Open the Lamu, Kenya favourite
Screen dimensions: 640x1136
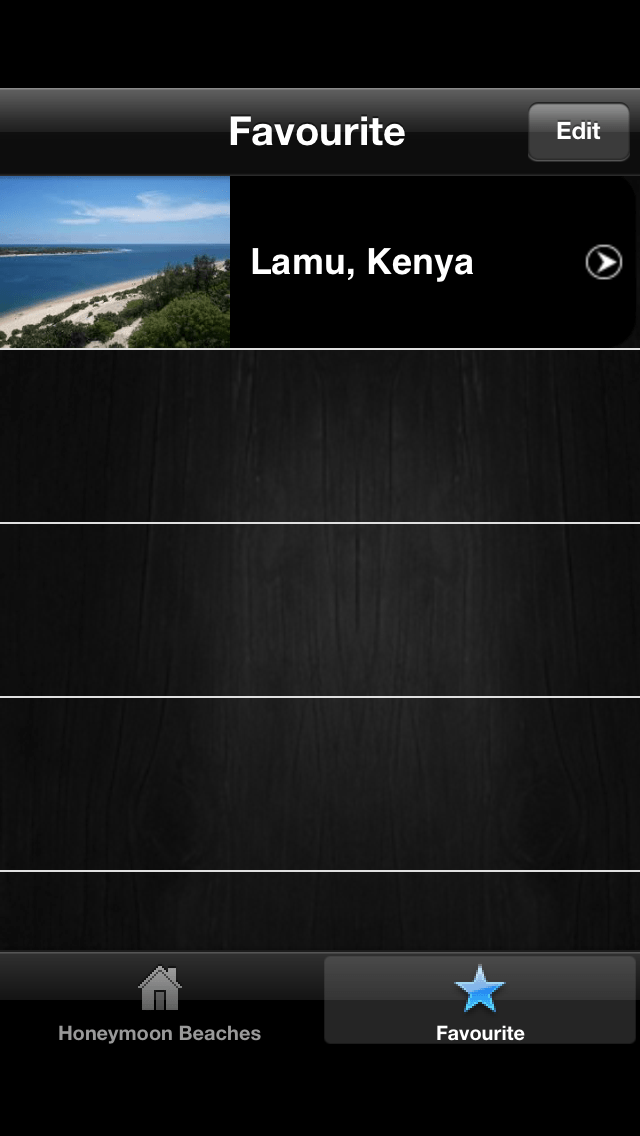320,262
